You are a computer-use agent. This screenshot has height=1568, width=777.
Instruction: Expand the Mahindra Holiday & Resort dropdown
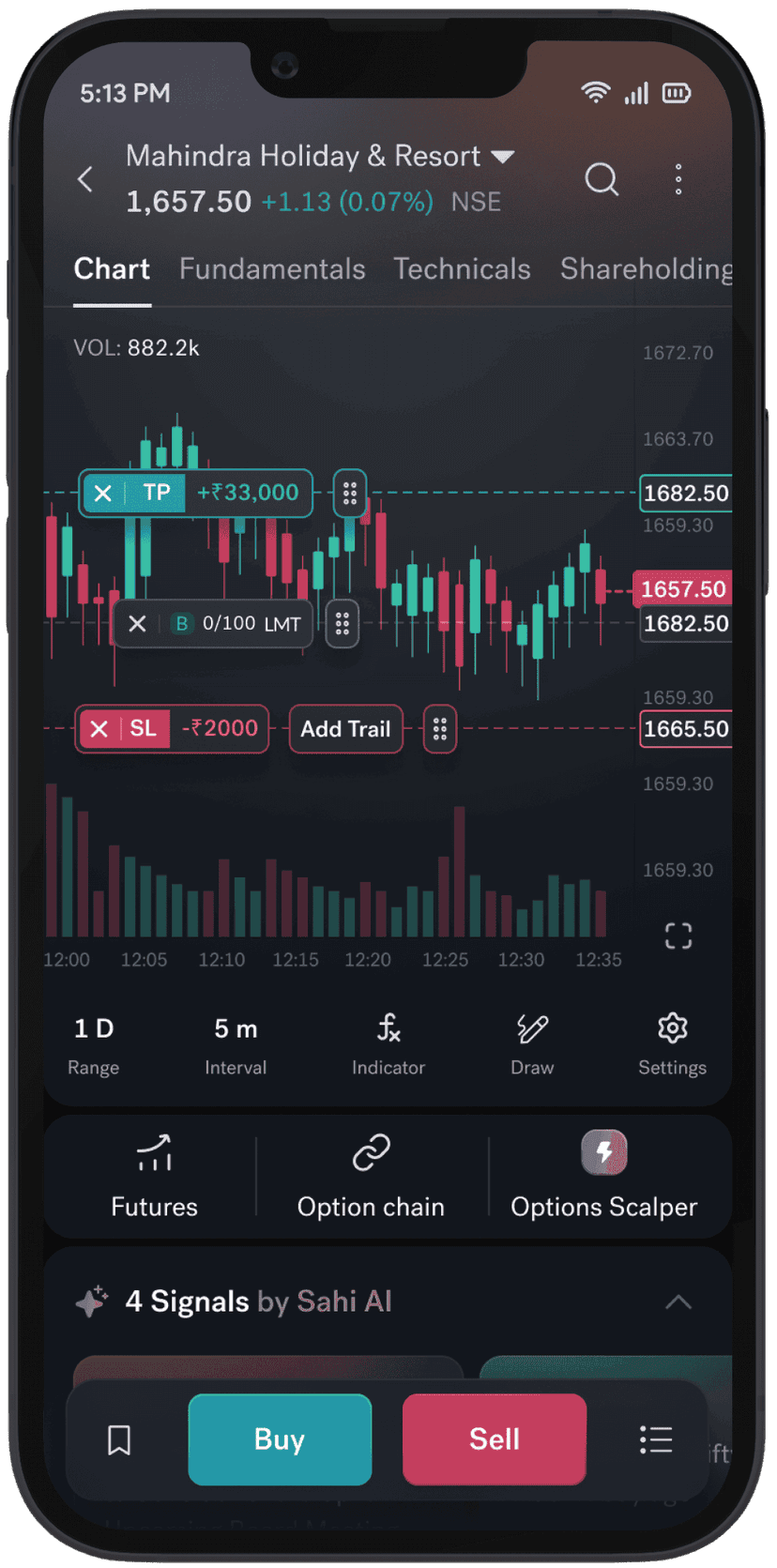503,157
